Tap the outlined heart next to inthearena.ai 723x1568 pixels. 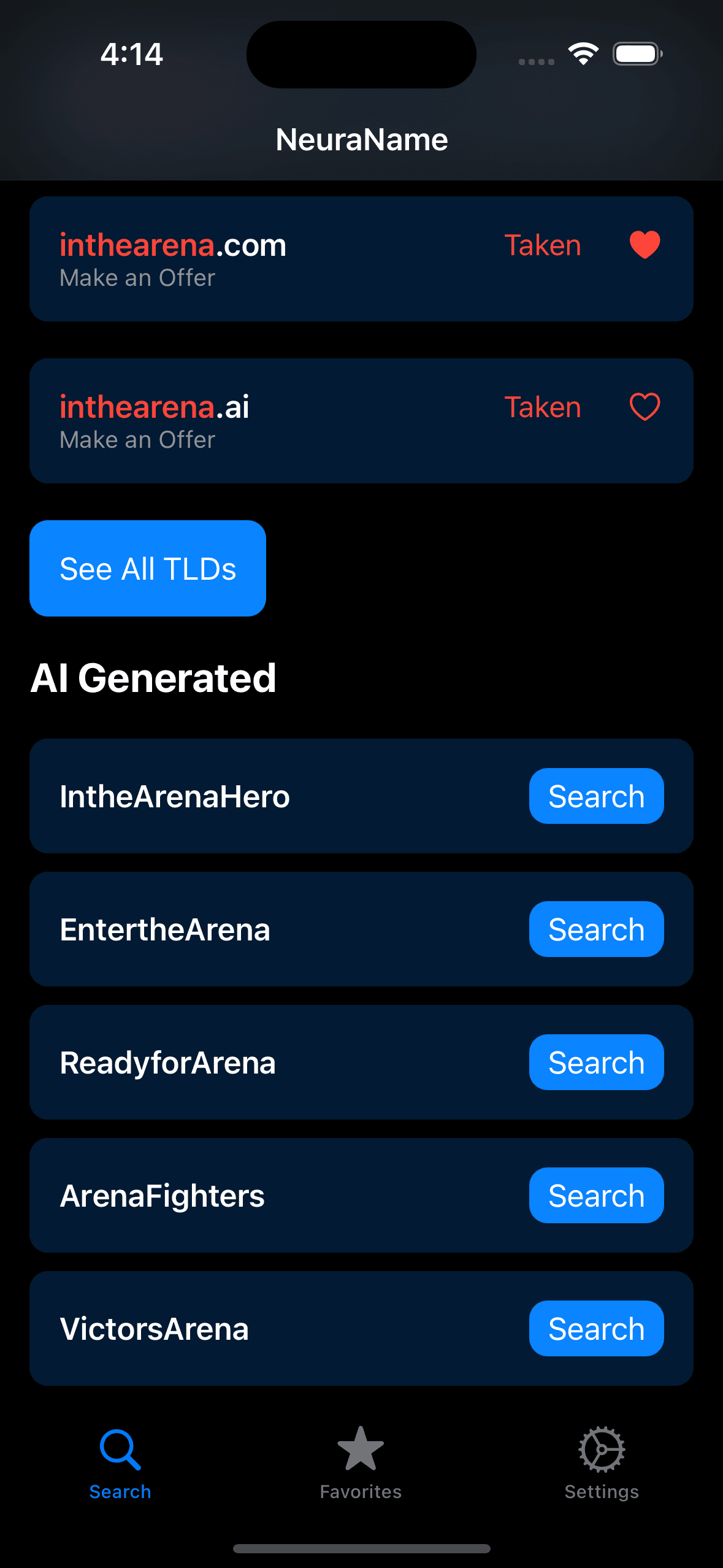coord(645,406)
